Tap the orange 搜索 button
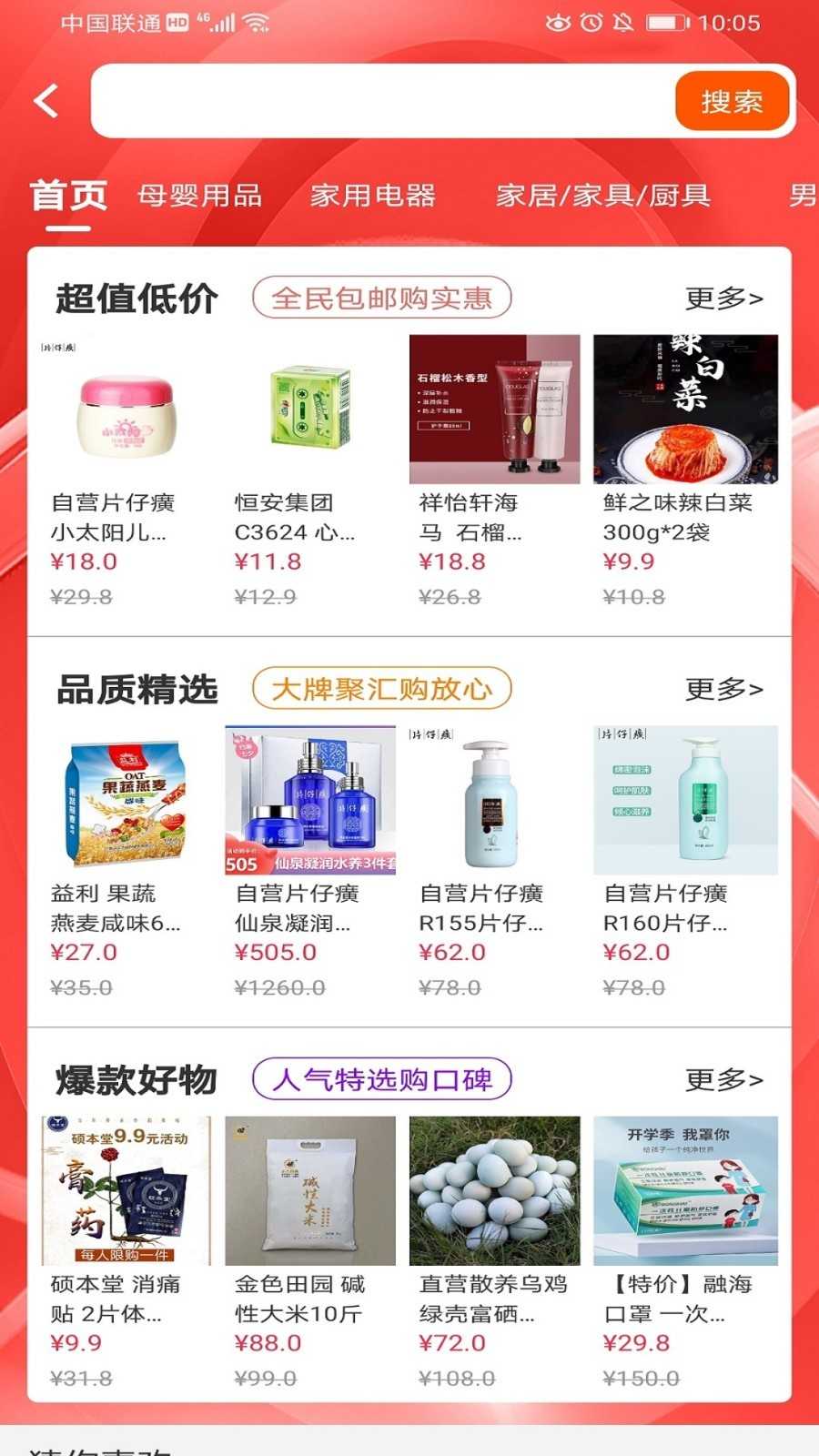Screen dimensions: 819x1456 point(732,101)
